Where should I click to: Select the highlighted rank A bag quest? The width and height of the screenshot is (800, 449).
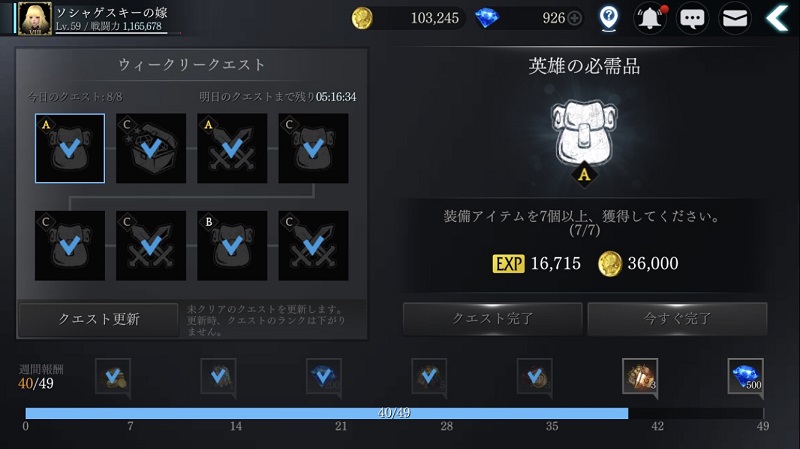pos(70,148)
